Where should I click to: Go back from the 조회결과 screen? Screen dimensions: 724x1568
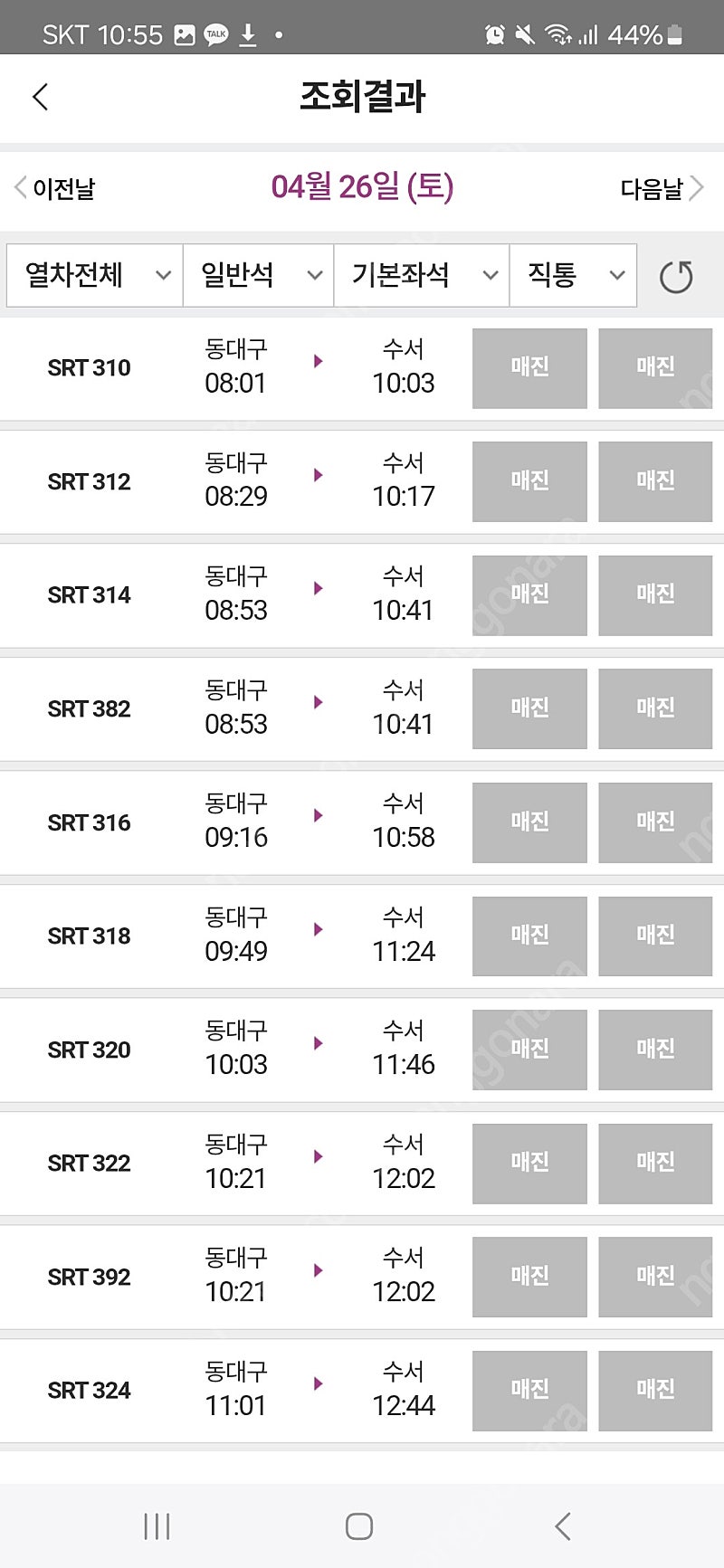coord(40,97)
